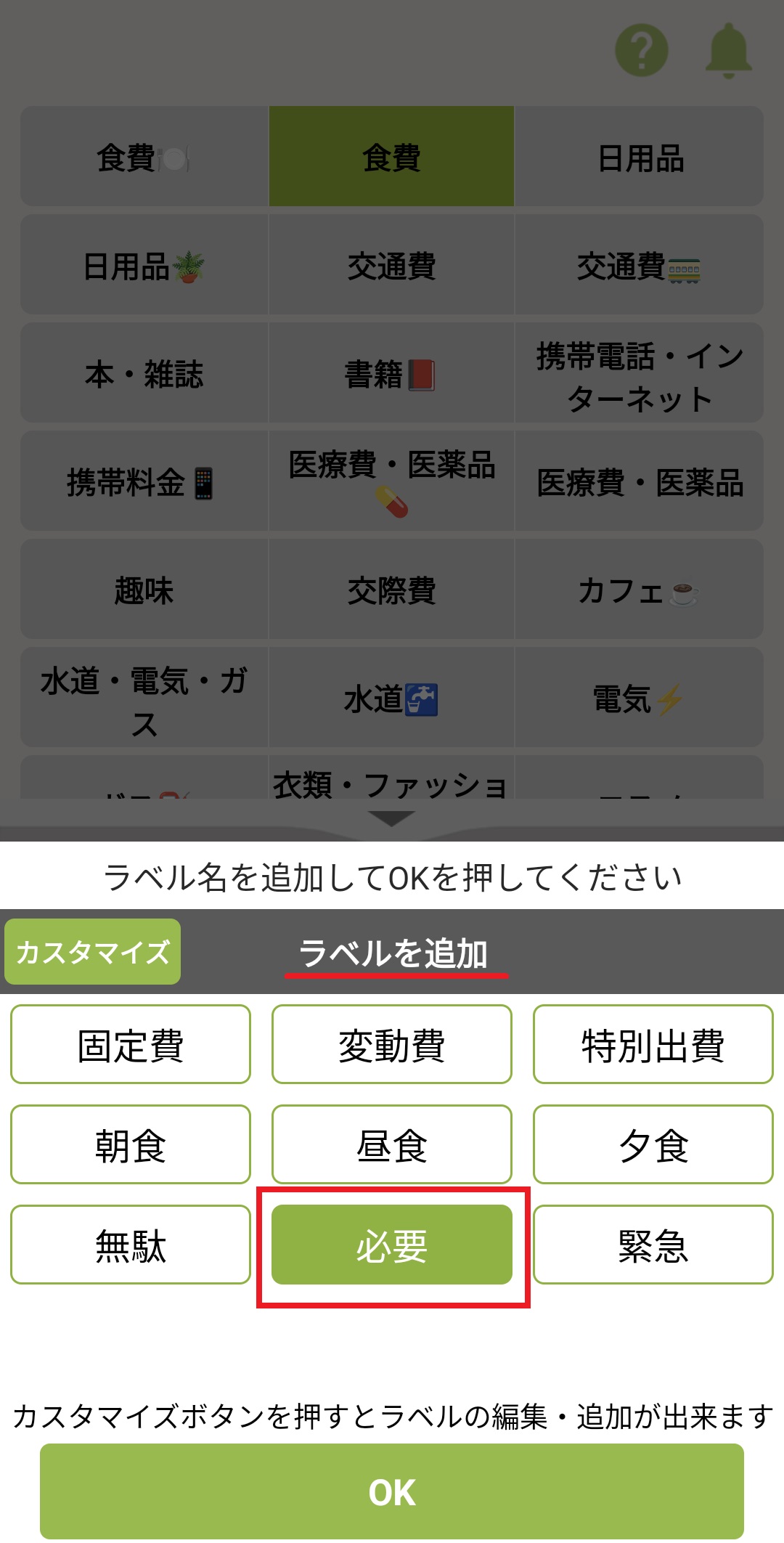
Task: Pick the 昼食 label
Action: (x=392, y=1144)
